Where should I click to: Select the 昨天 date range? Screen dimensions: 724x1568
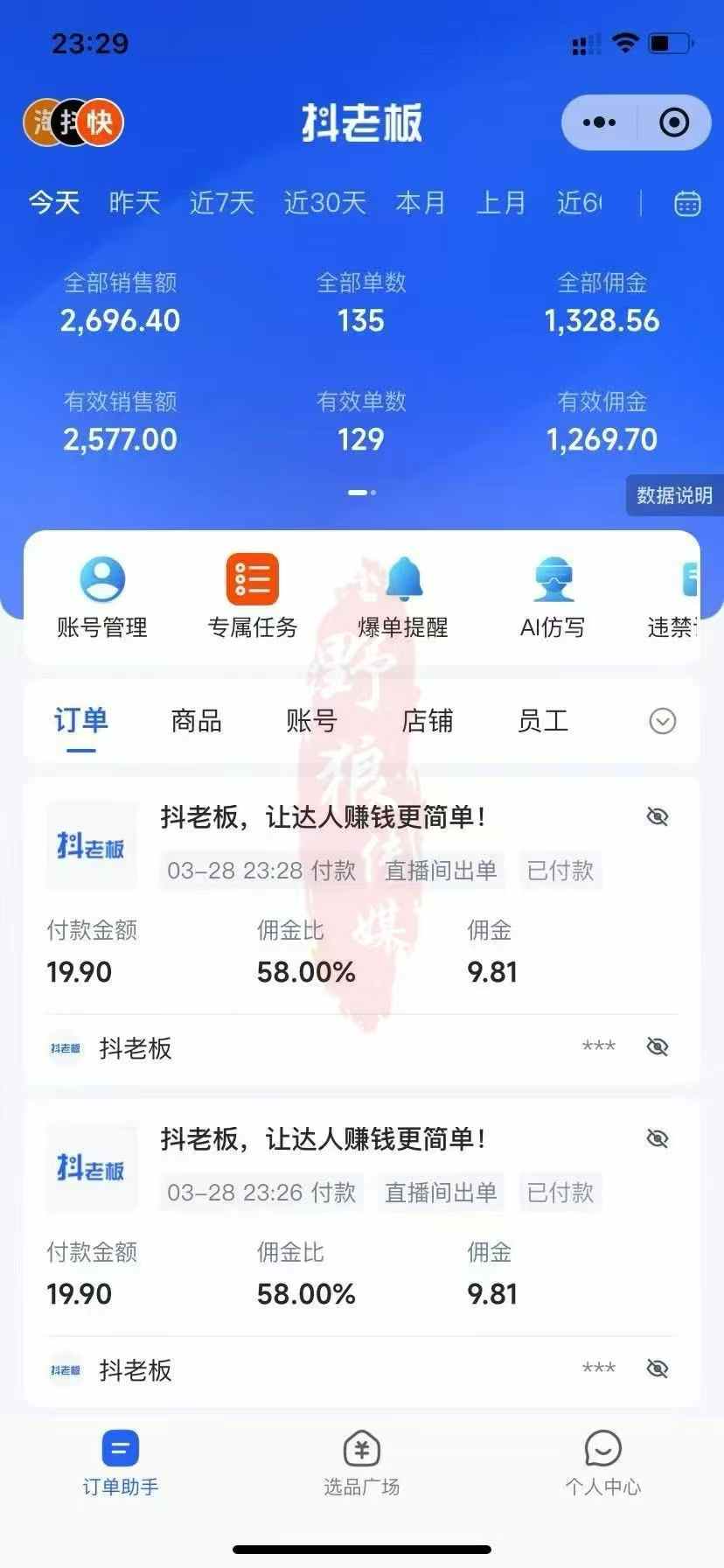135,203
